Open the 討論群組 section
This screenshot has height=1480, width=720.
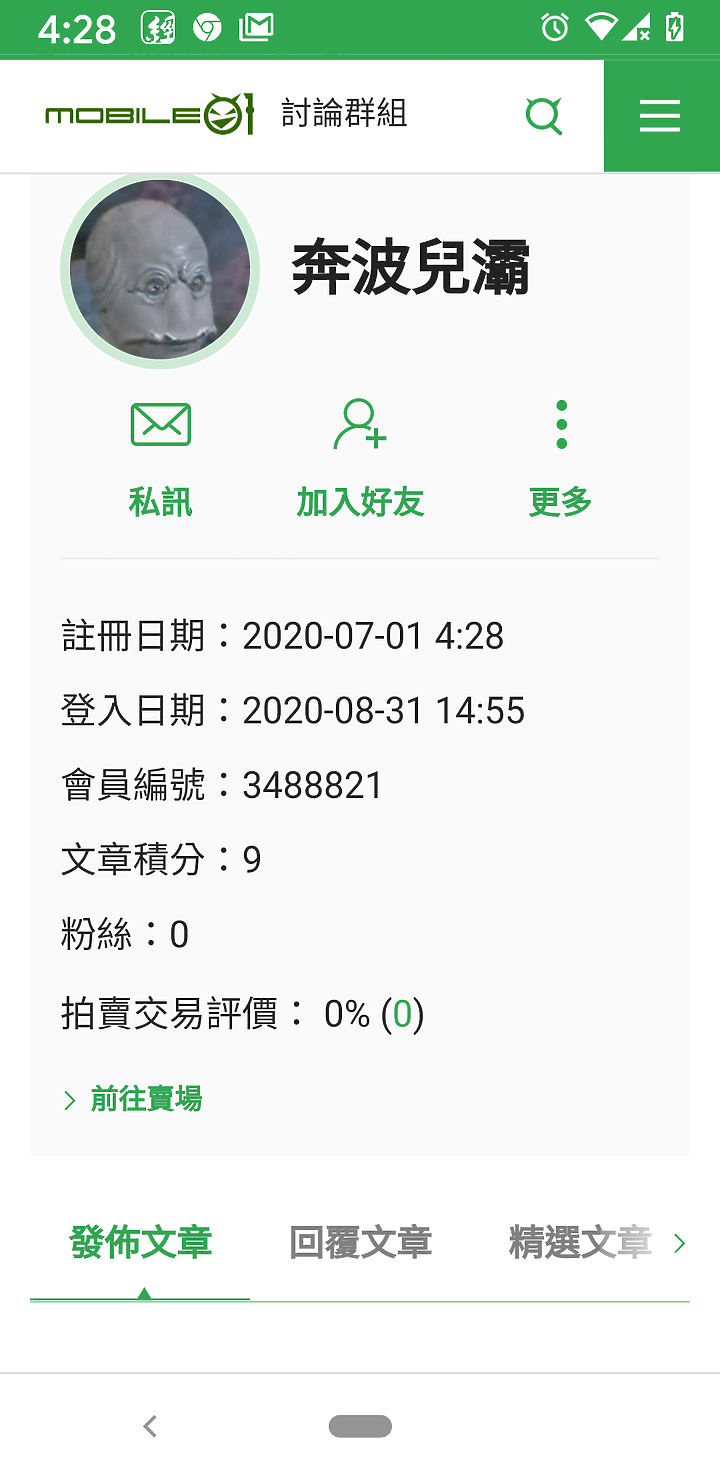344,115
